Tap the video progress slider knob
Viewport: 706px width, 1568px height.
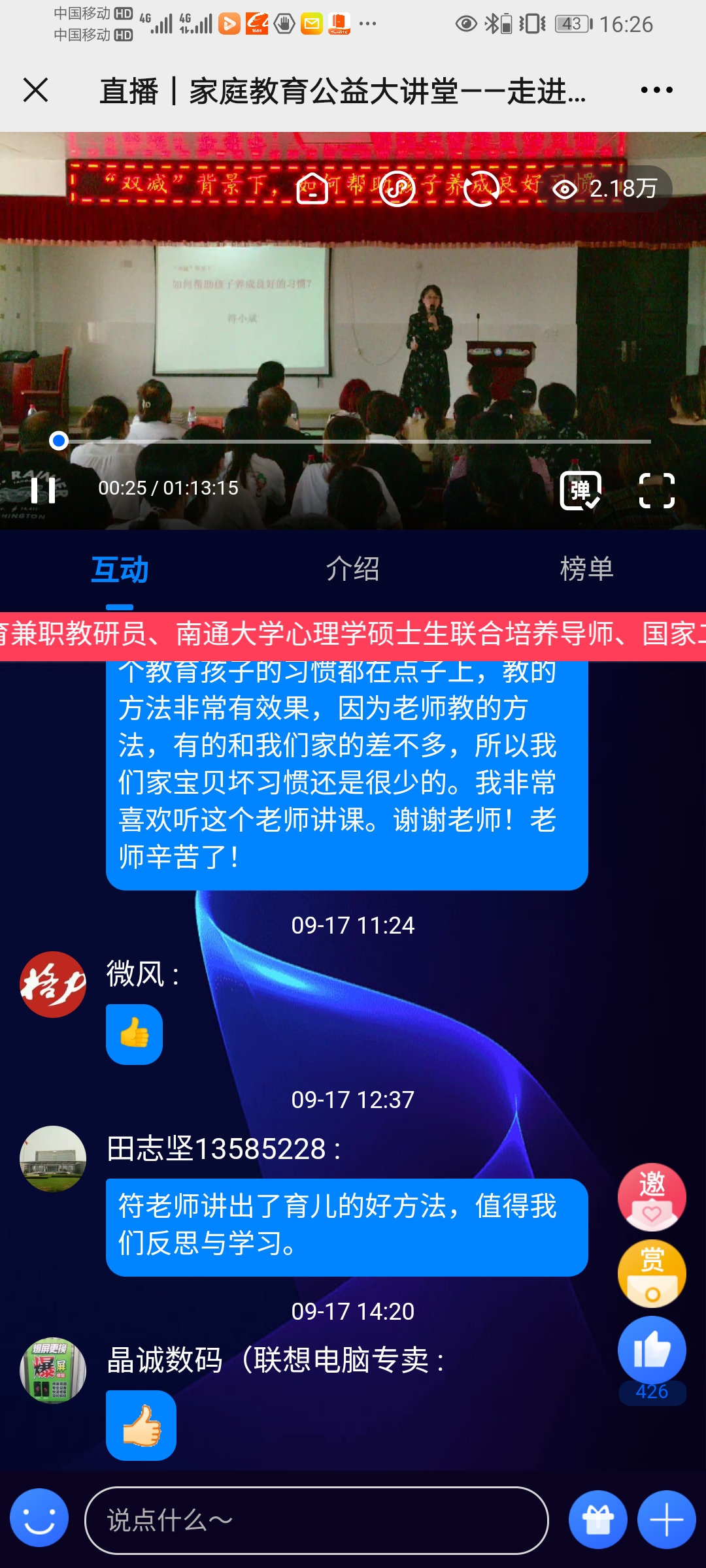[59, 441]
